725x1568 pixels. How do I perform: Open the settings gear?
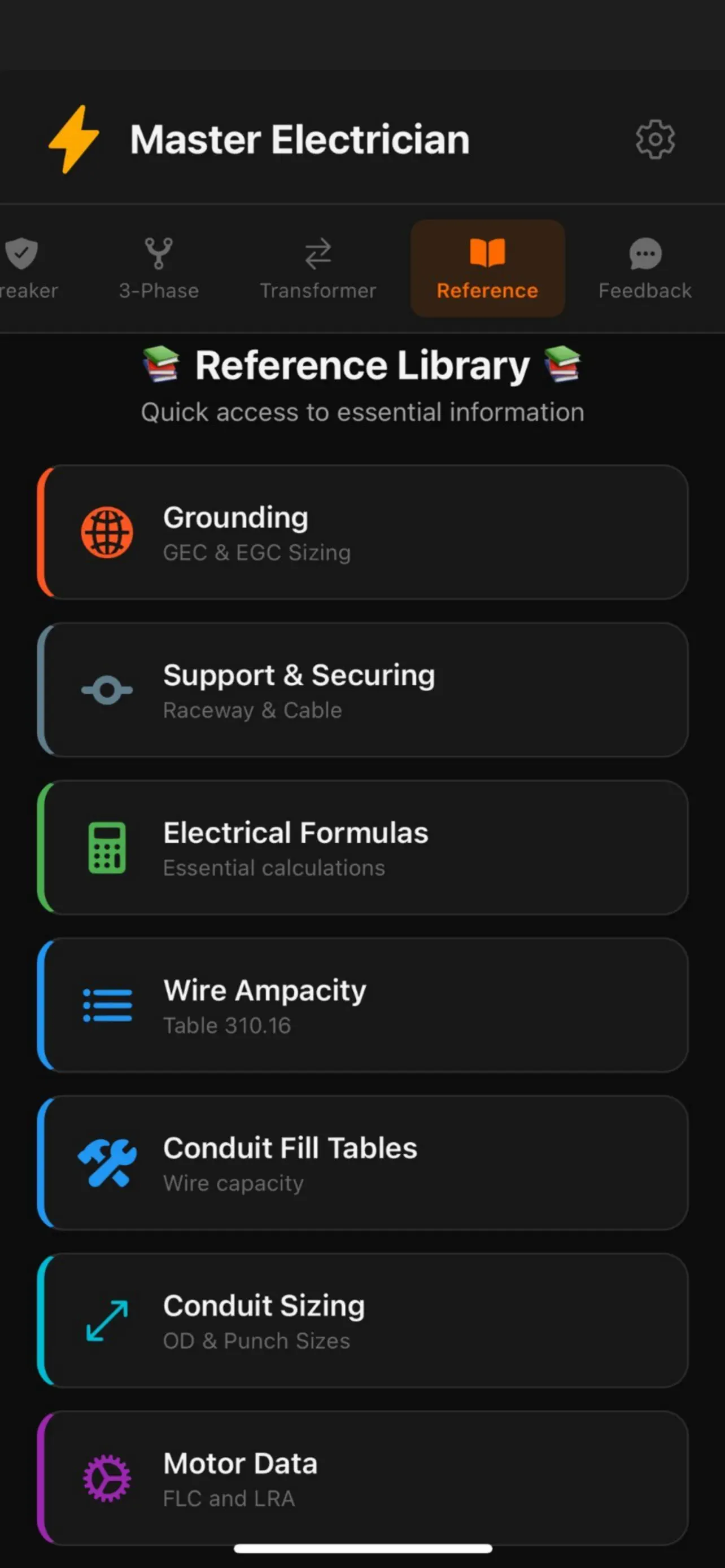[655, 139]
